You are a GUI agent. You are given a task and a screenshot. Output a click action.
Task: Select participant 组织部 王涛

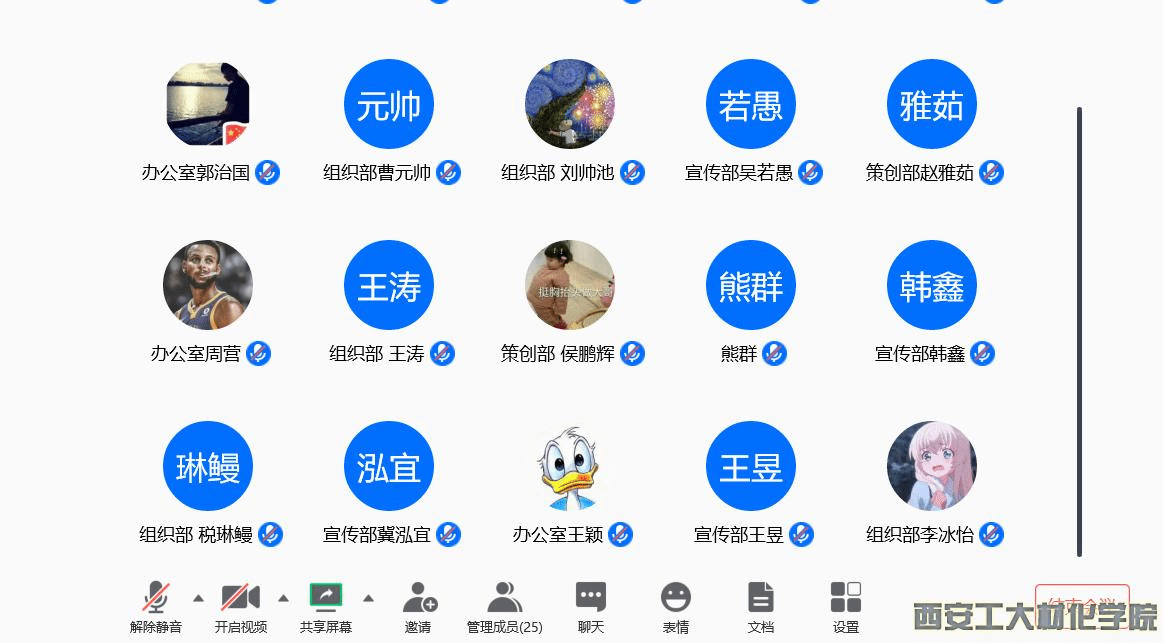click(x=389, y=286)
